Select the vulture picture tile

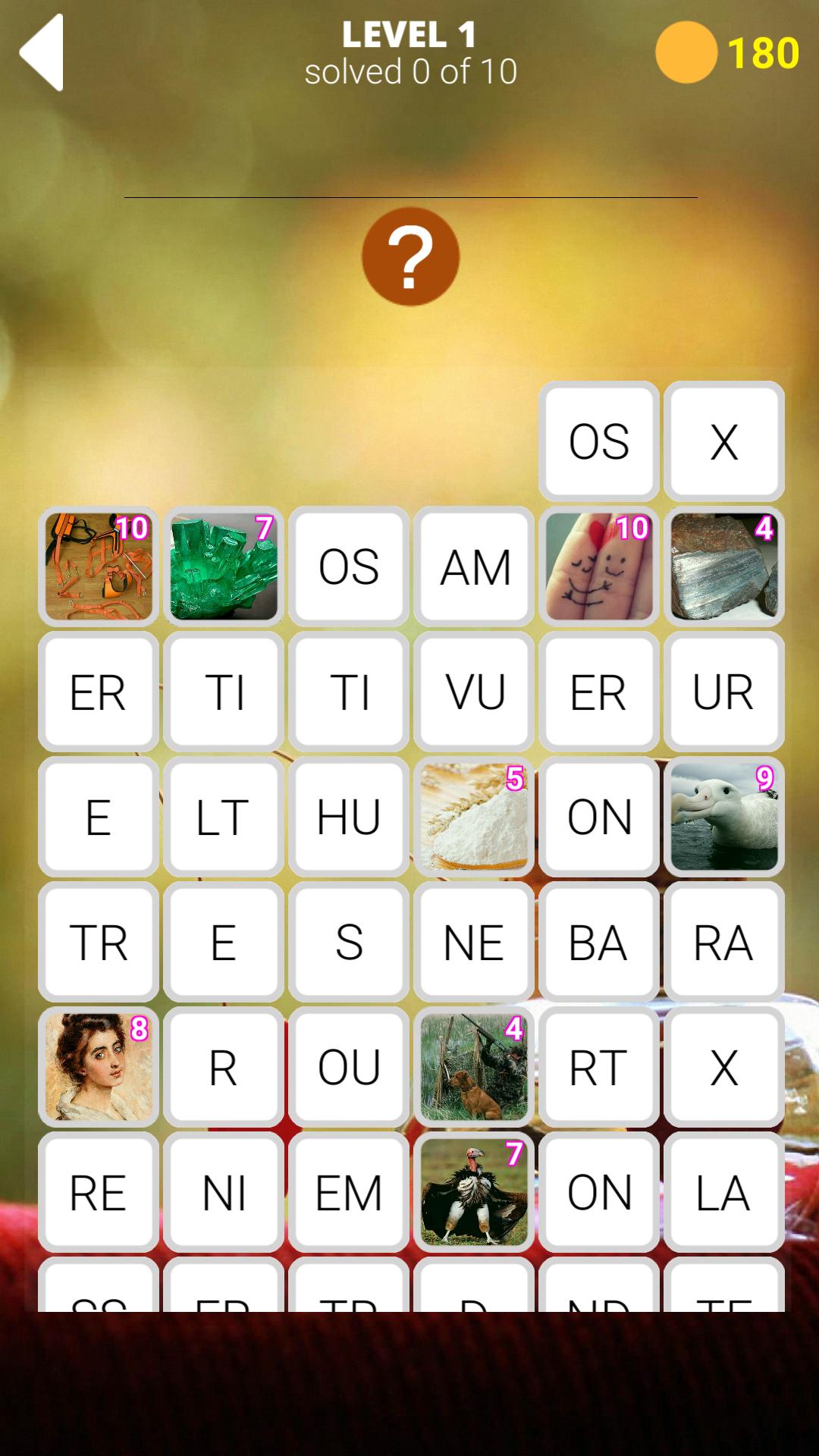(x=474, y=1192)
